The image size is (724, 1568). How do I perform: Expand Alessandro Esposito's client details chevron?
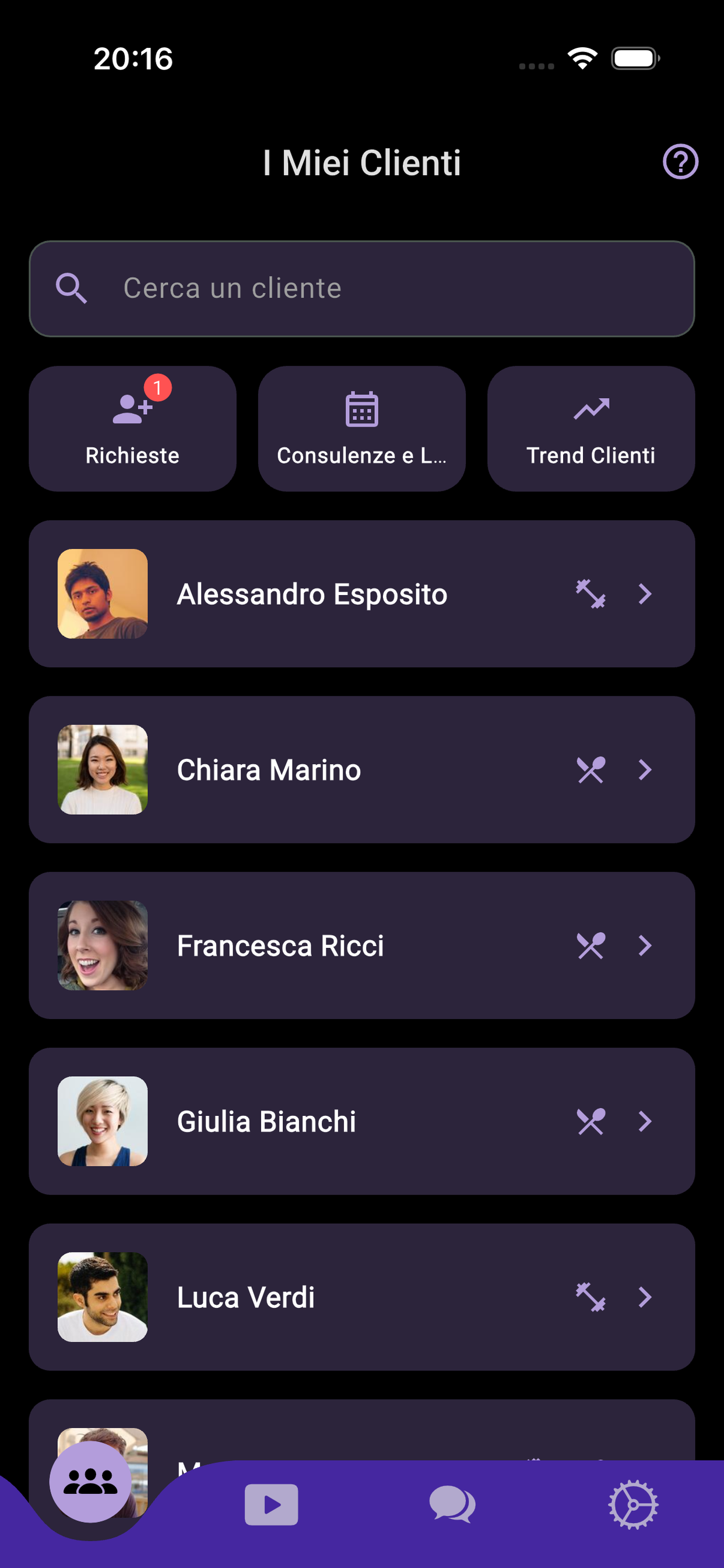point(646,594)
